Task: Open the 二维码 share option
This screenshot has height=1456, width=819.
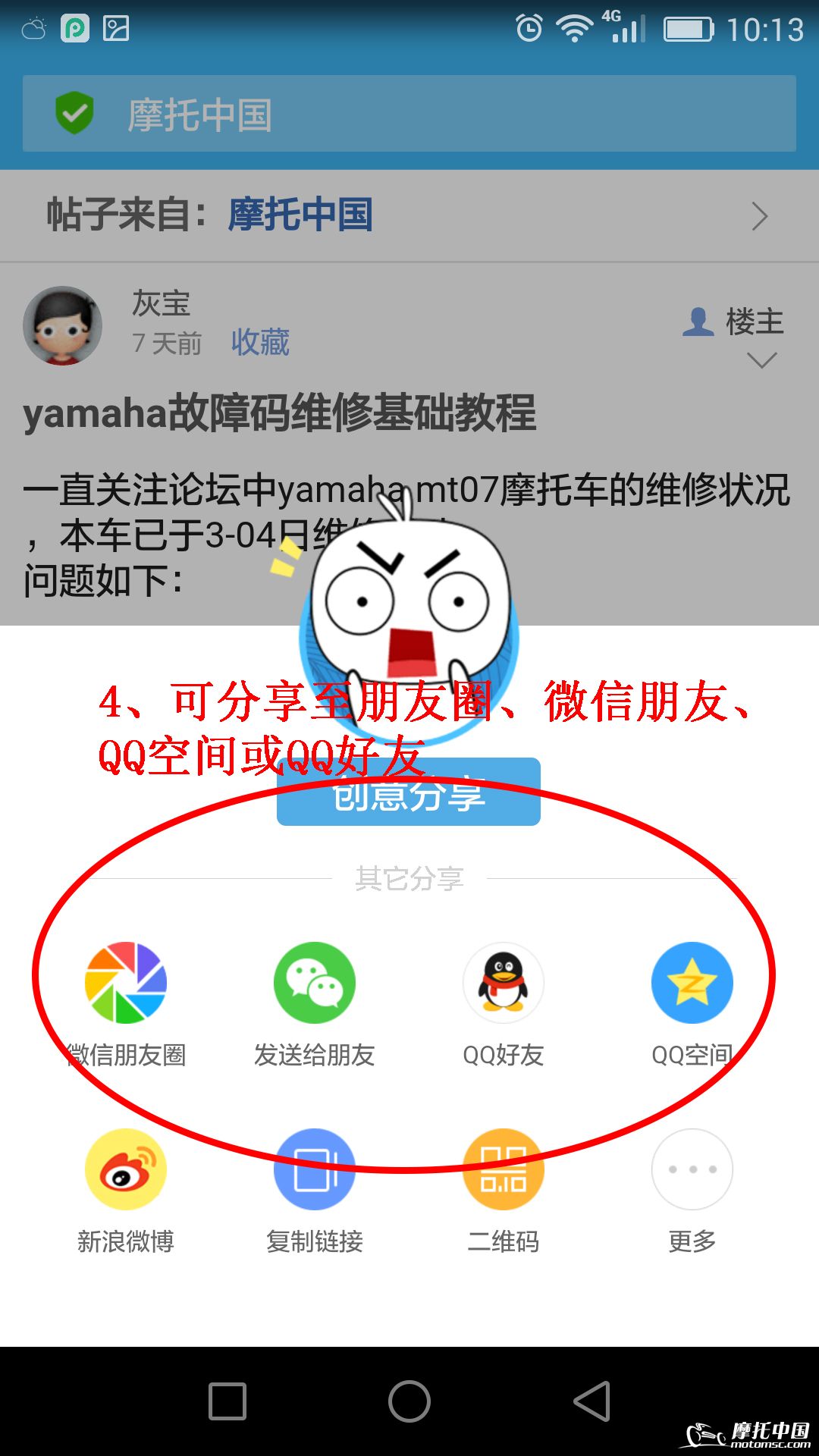Action: [503, 1170]
